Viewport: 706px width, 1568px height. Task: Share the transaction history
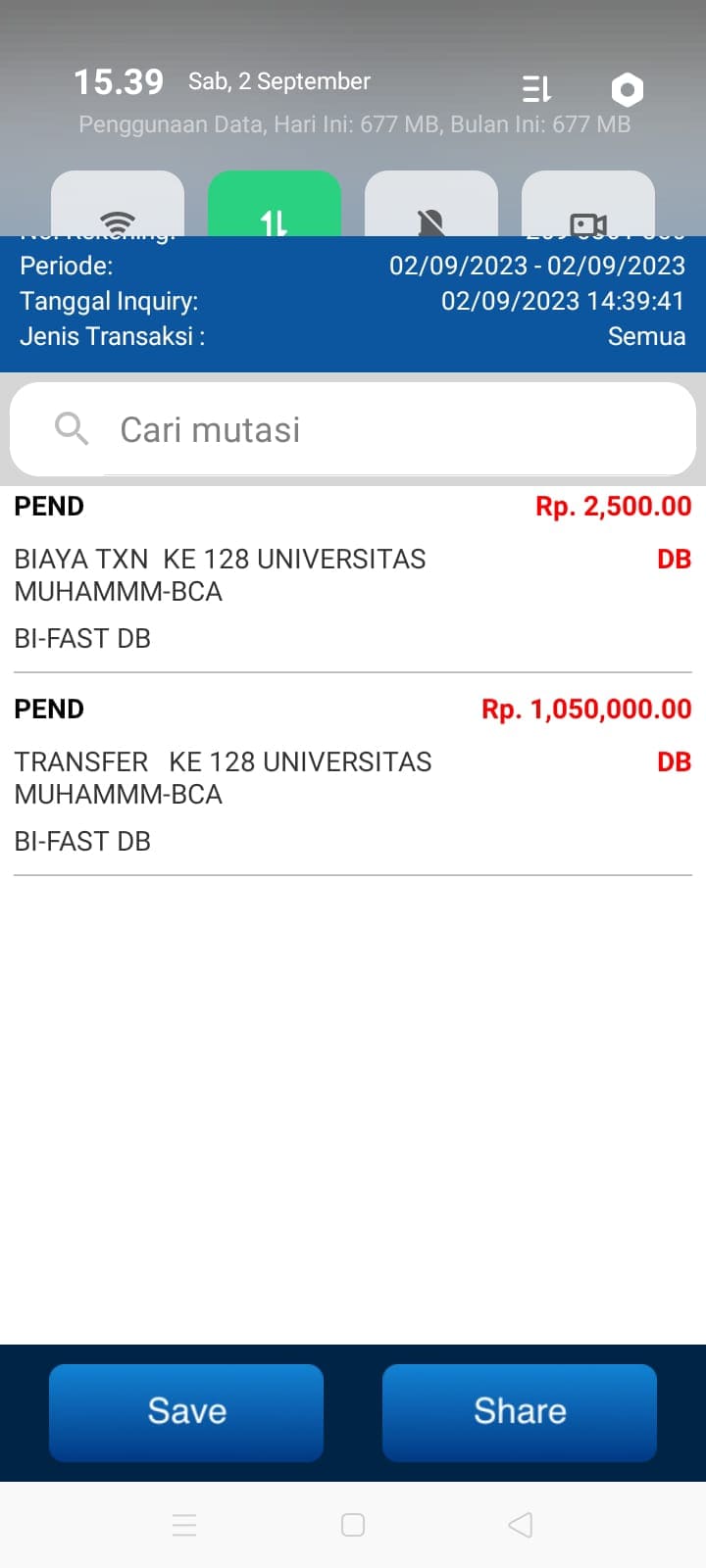tap(520, 1412)
